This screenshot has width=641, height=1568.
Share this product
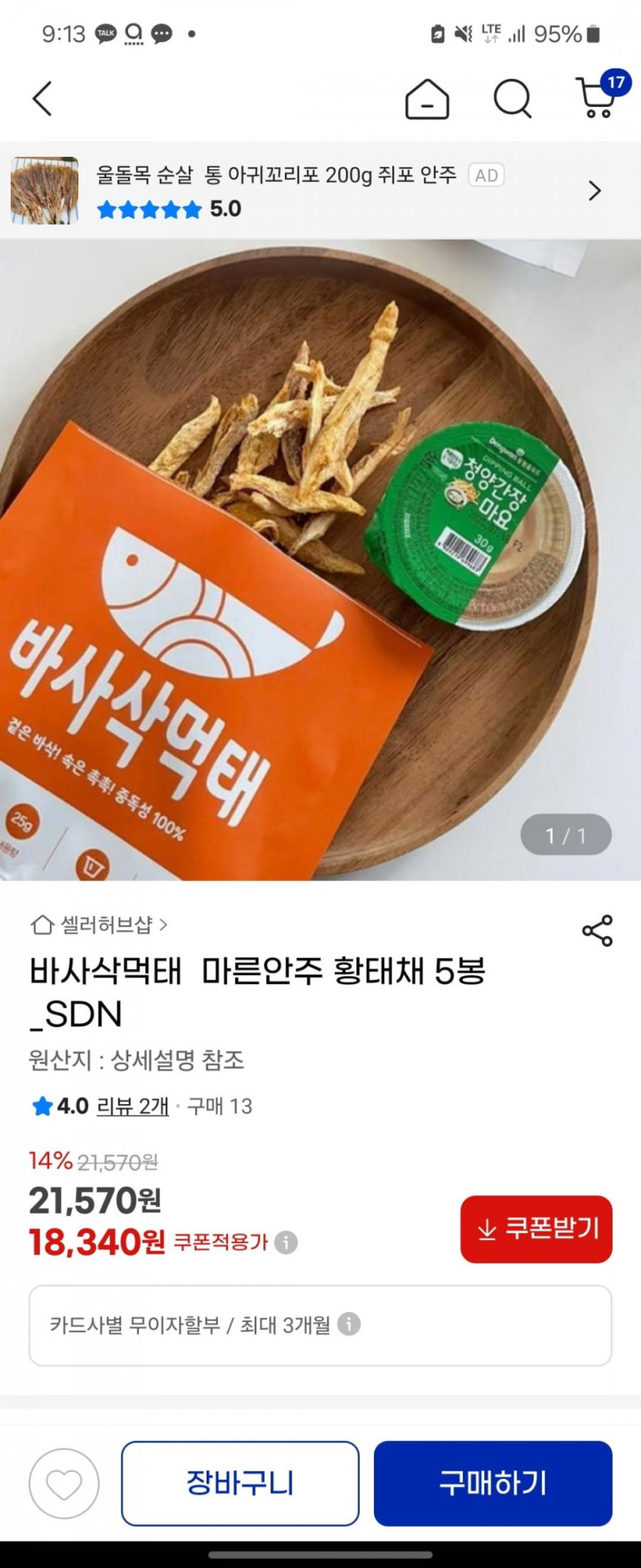point(597,930)
